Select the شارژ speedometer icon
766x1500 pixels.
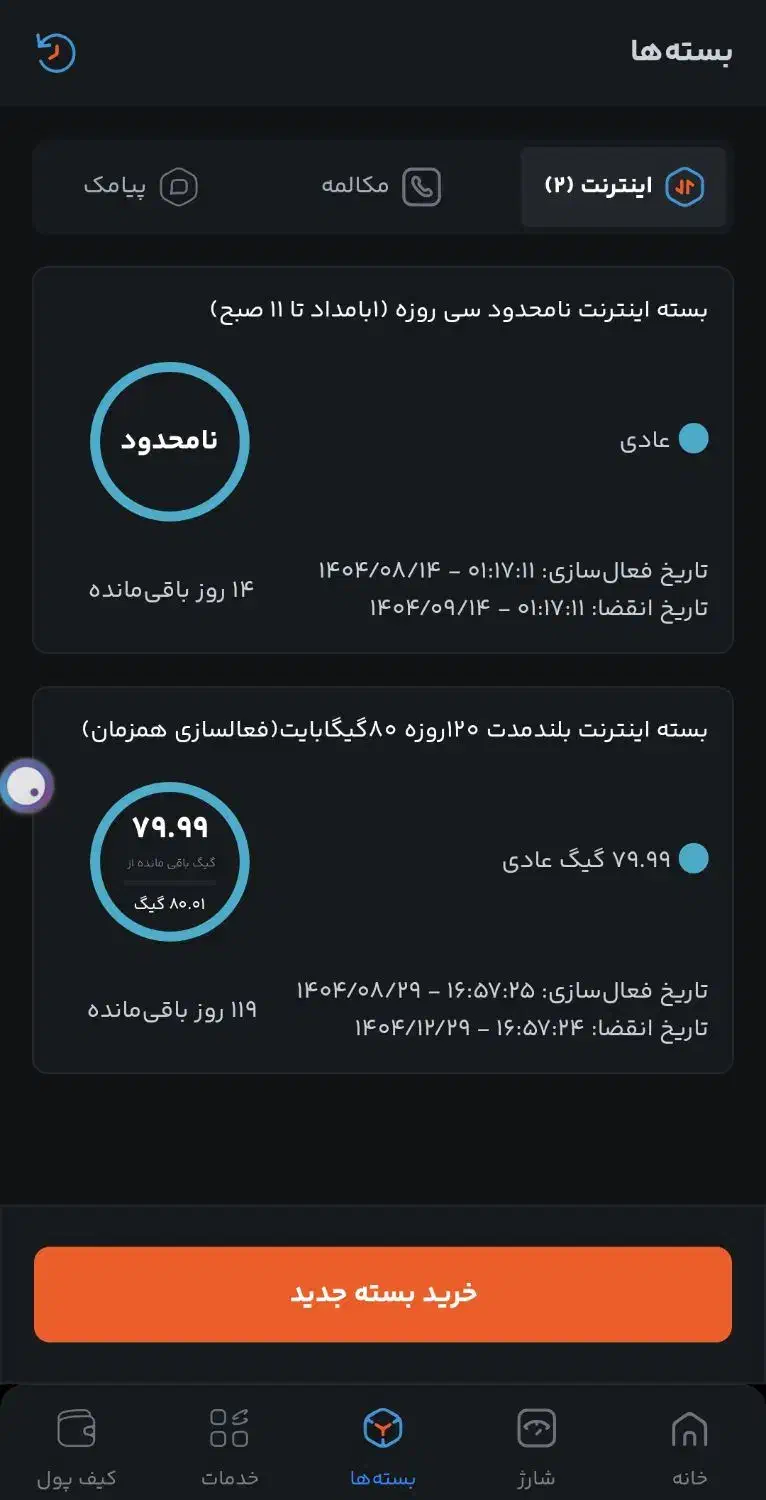coord(536,1427)
